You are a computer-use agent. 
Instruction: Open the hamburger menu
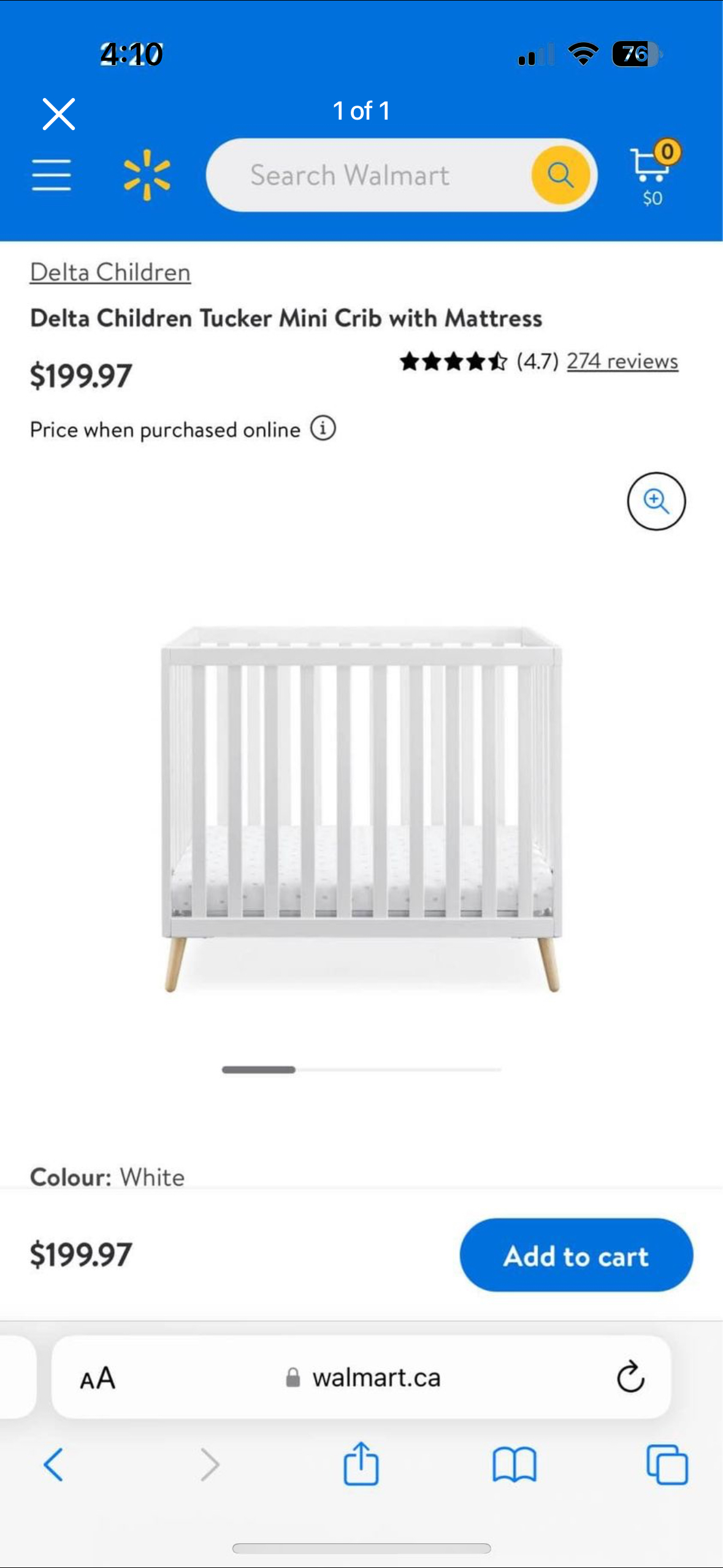pos(52,175)
